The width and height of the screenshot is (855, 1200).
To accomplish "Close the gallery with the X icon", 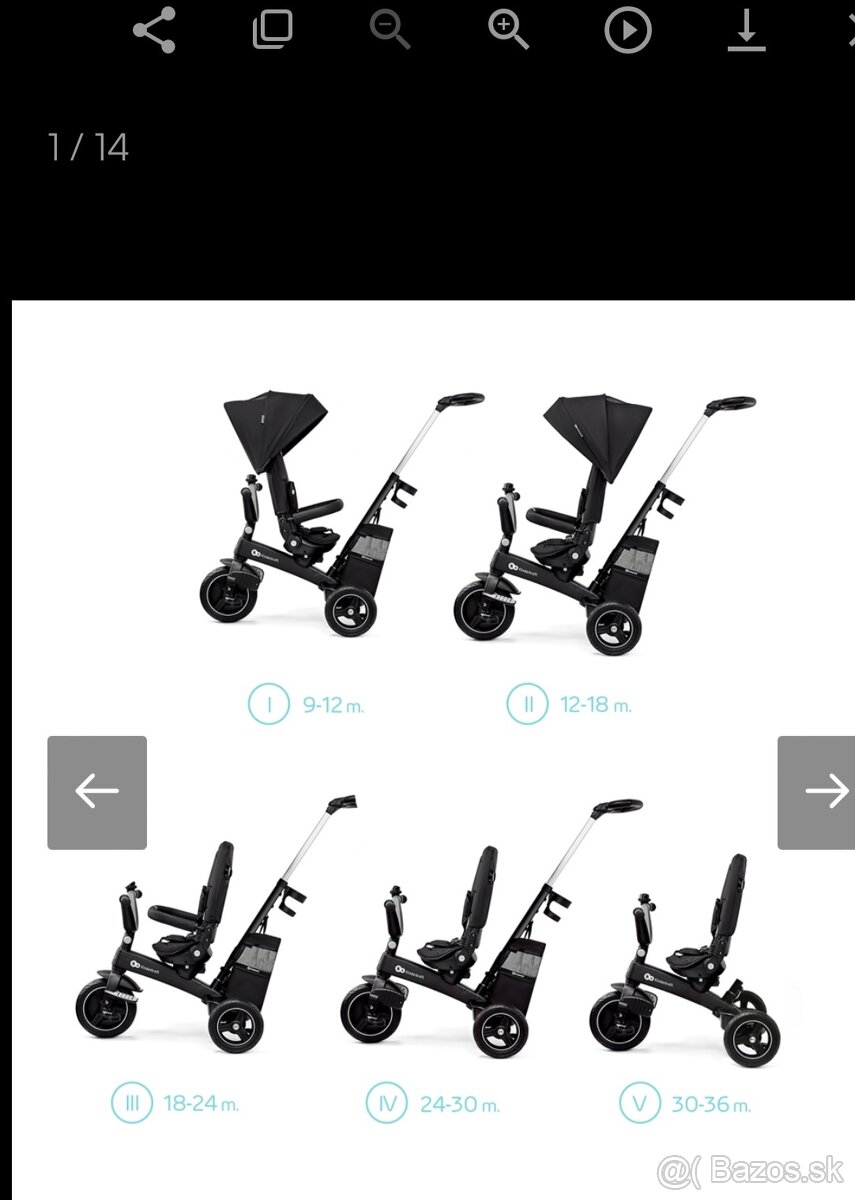I will tap(851, 30).
